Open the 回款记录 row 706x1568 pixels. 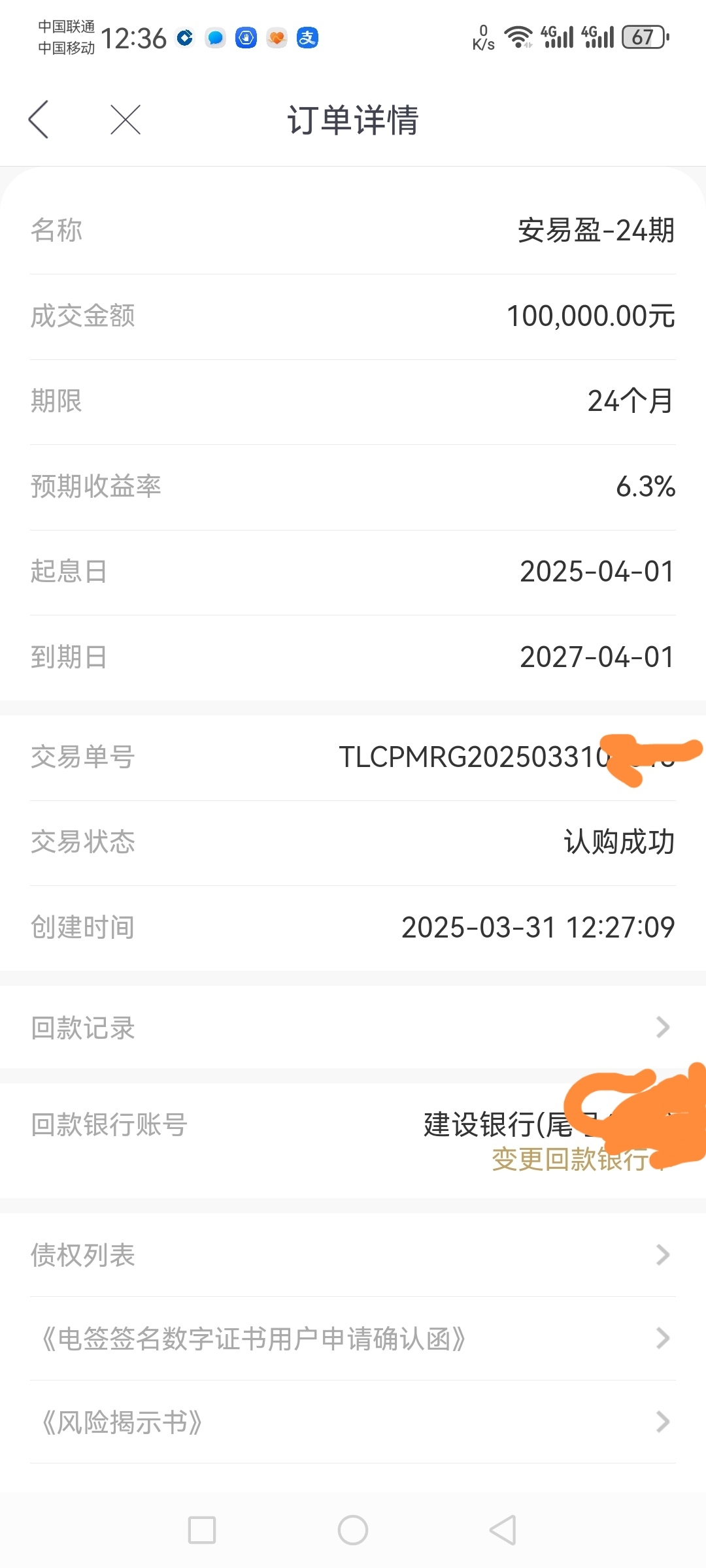(x=353, y=1028)
